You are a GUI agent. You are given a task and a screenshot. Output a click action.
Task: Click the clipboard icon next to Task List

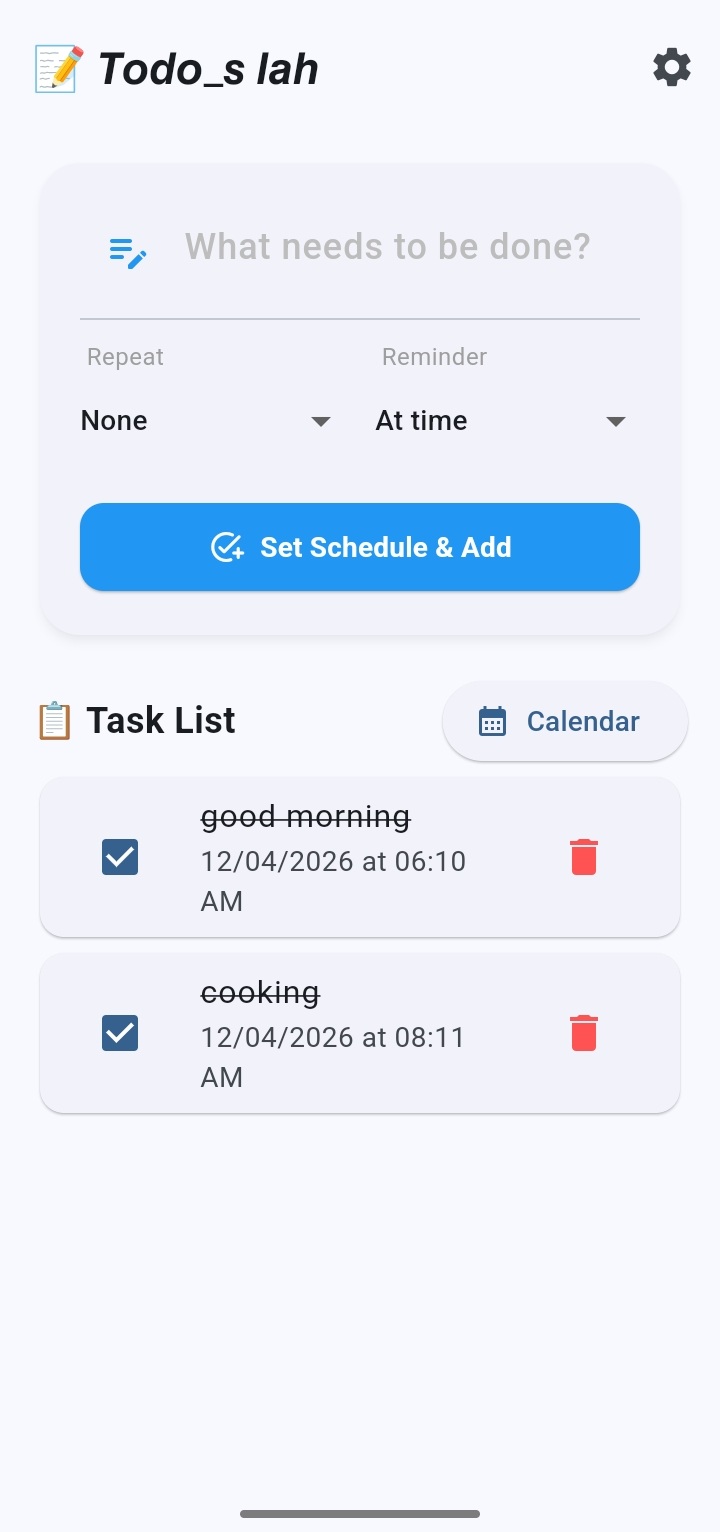tap(51, 719)
